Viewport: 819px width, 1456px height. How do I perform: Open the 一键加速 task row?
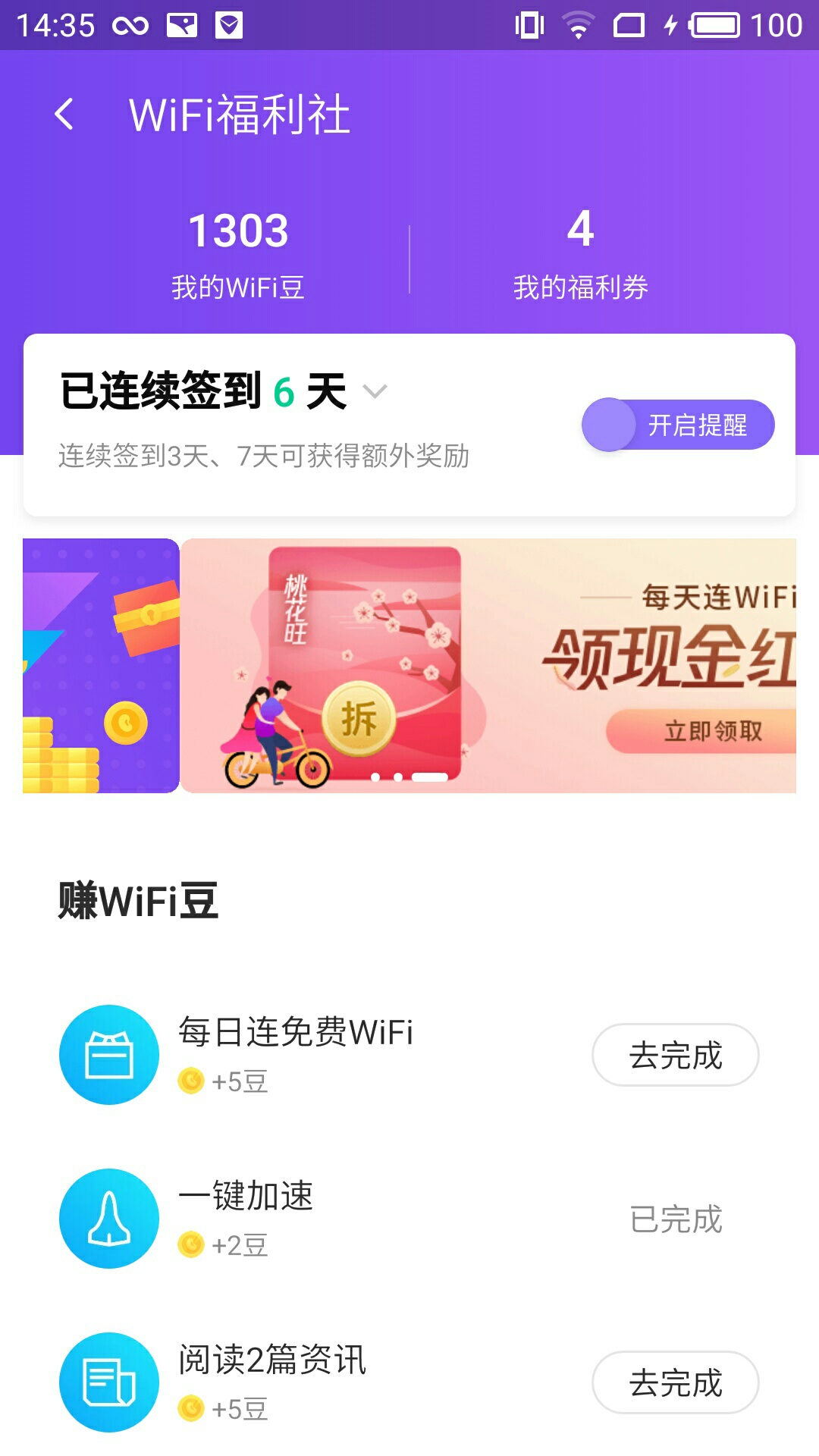409,1219
